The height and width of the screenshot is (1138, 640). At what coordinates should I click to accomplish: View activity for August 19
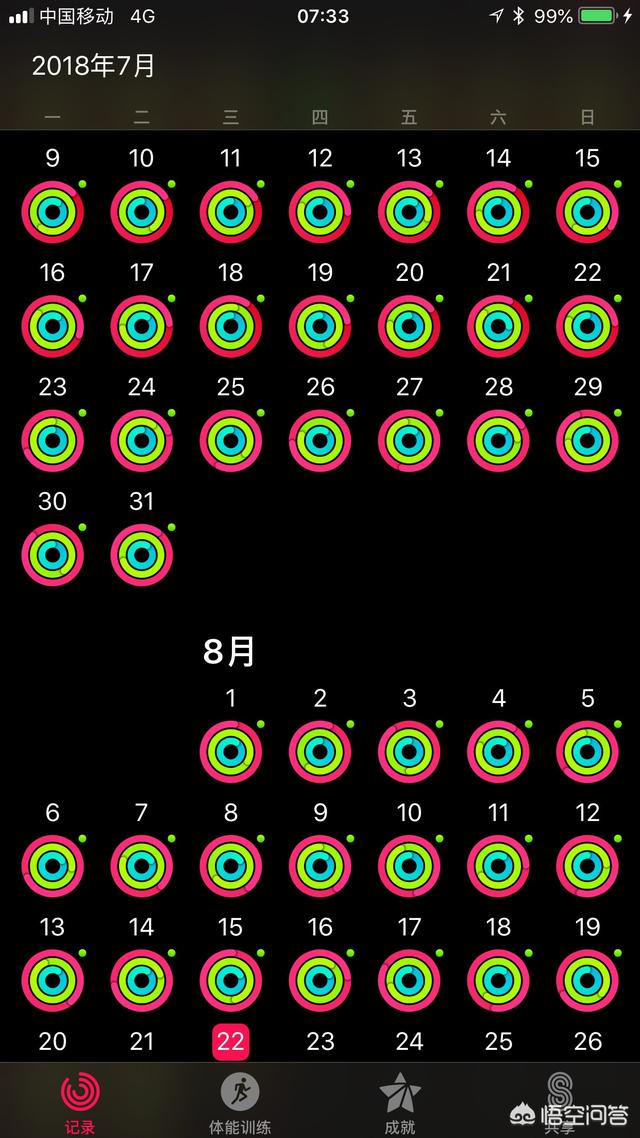click(587, 980)
